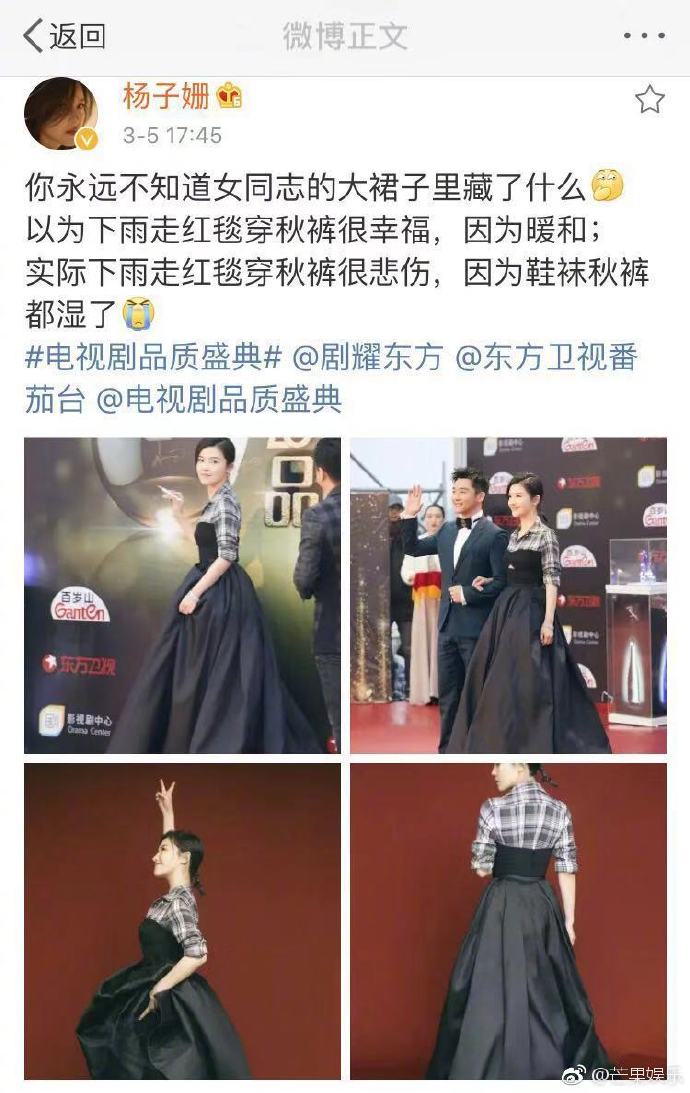Open the three-dot overflow menu

(x=643, y=37)
